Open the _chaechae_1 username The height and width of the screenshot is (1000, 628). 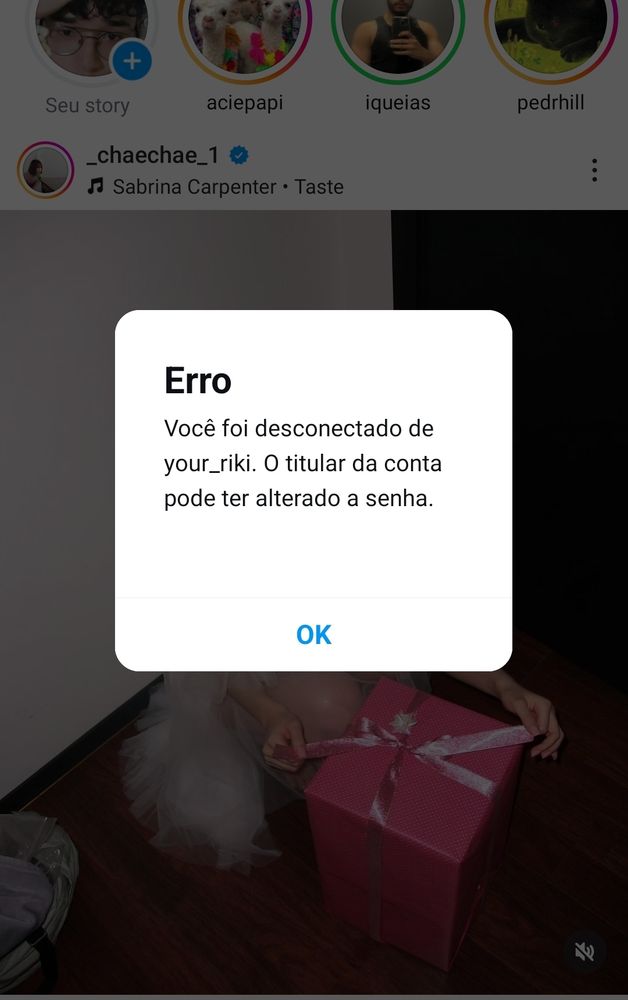(x=153, y=155)
